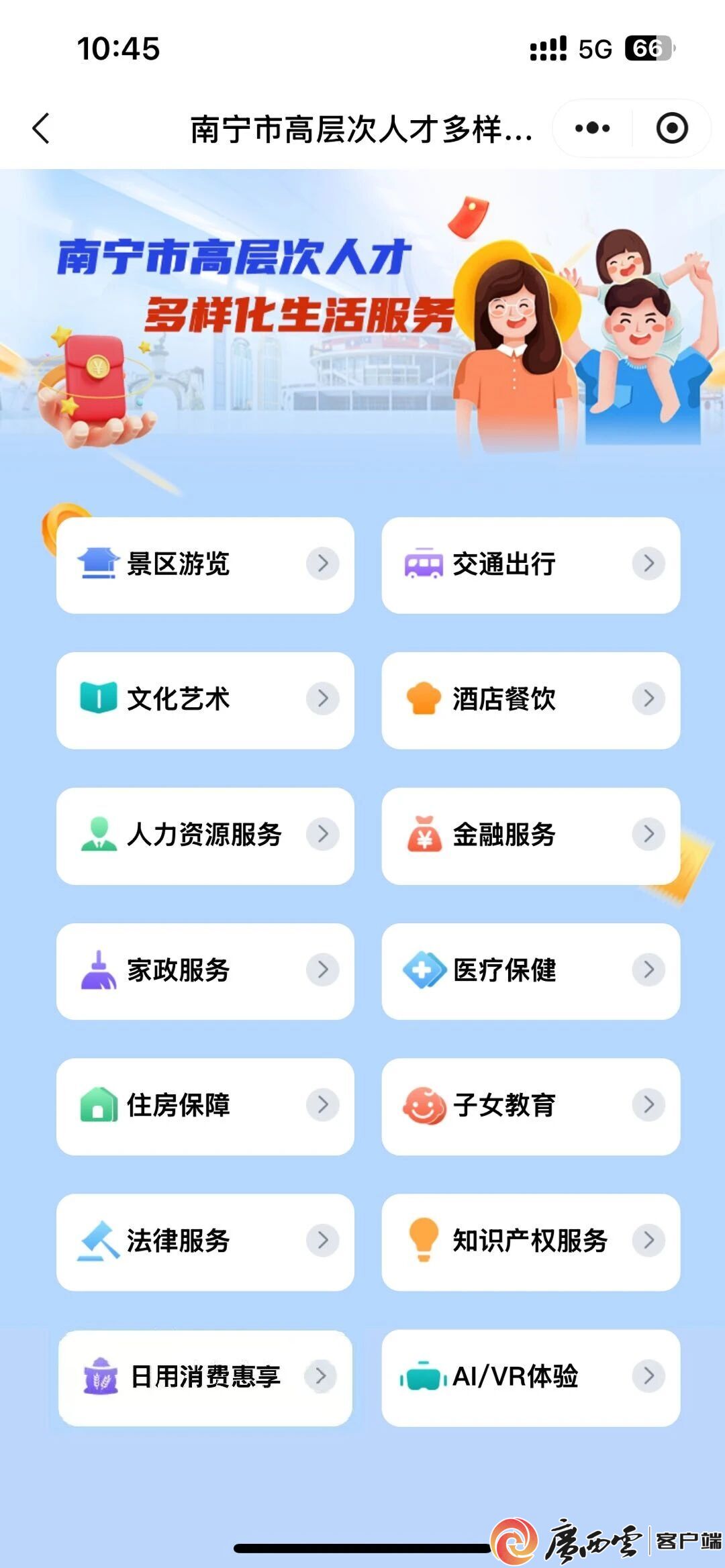Tap the 酒店餐饮 card
The width and height of the screenshot is (725, 1568).
click(530, 700)
